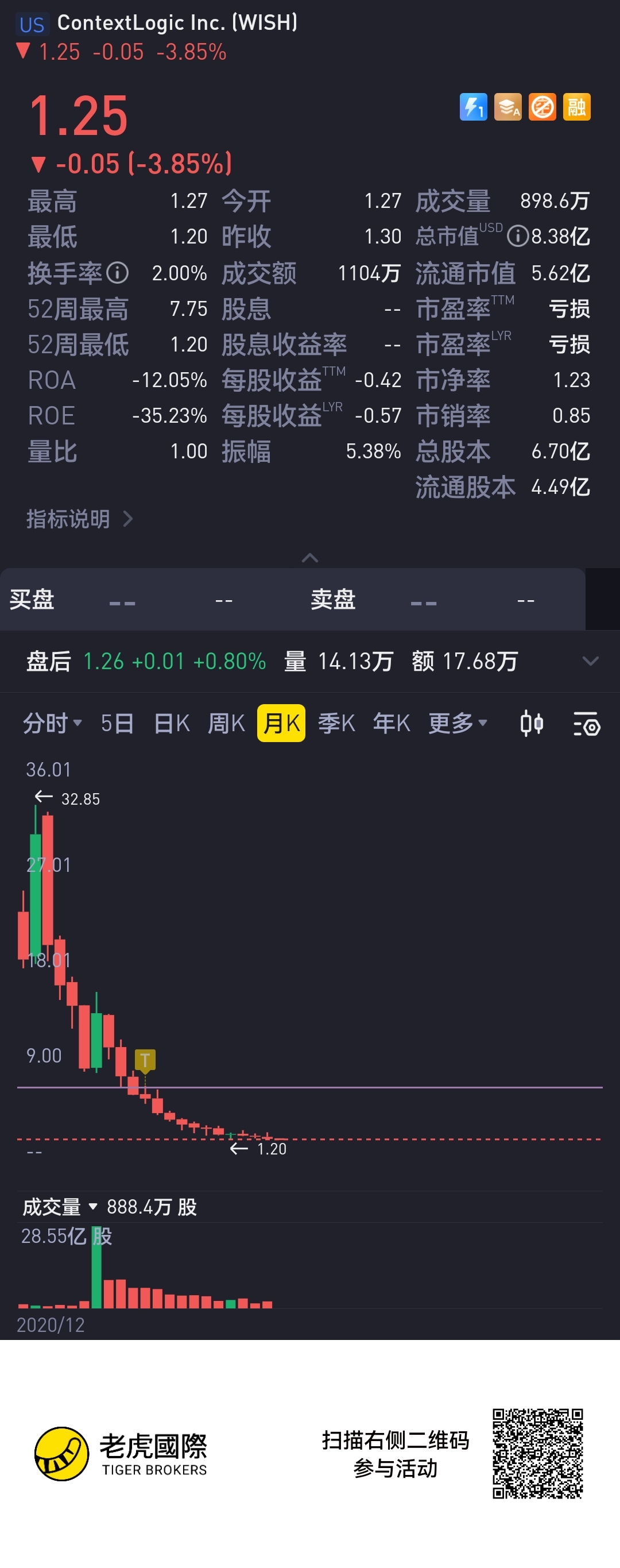This screenshot has width=620, height=1568.
Task: Open the chart settings icon
Action: pyautogui.click(x=587, y=724)
